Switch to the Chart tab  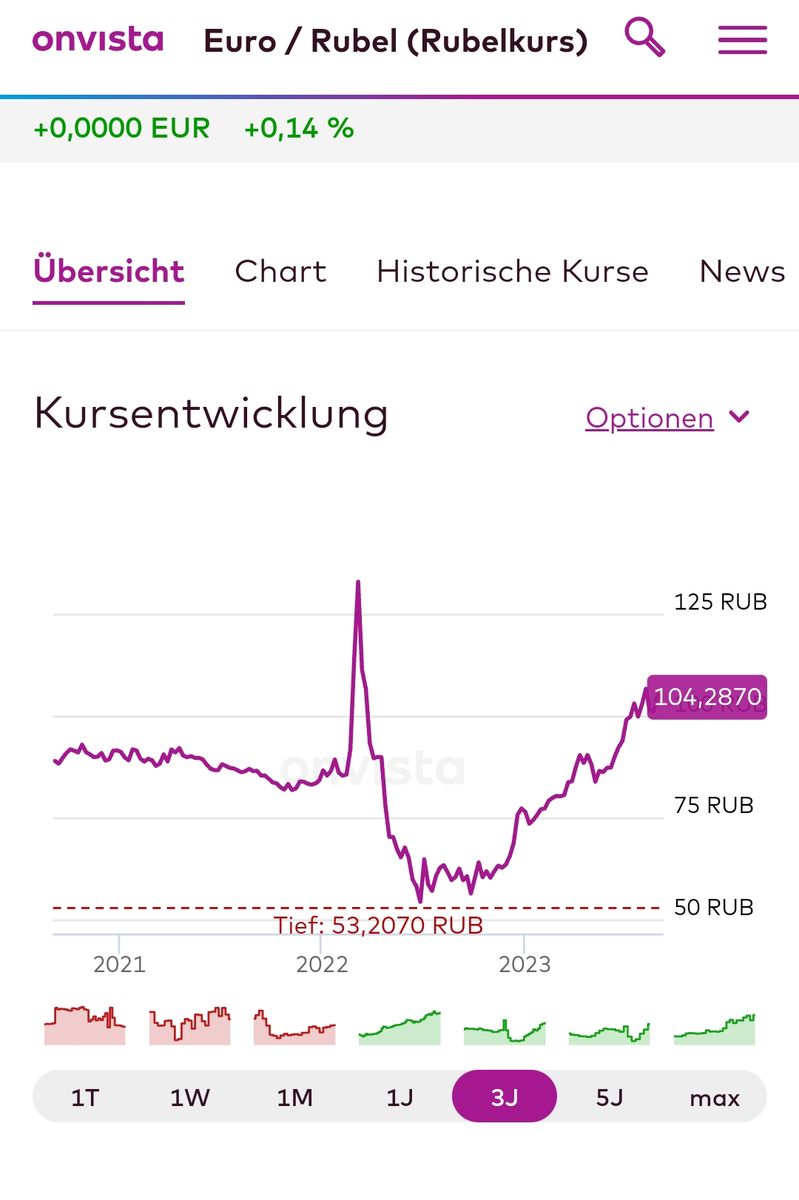click(x=280, y=271)
